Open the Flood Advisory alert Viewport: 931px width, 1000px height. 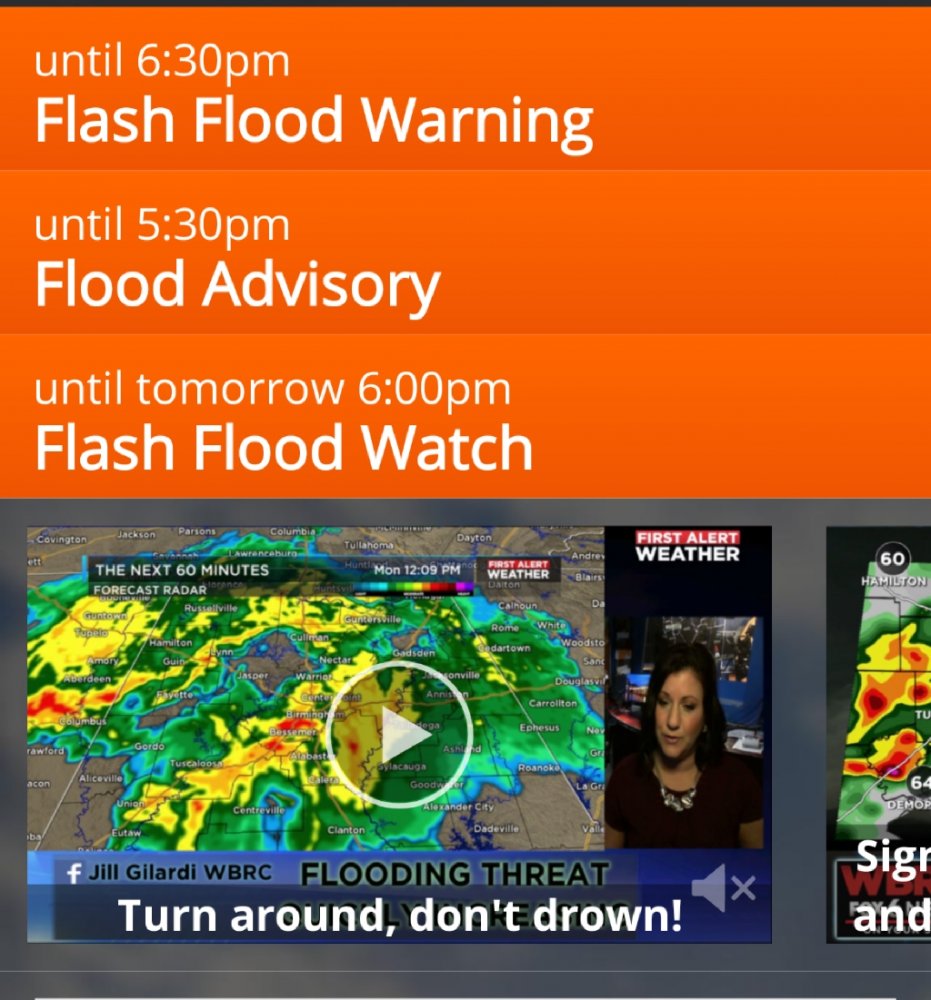pos(465,254)
